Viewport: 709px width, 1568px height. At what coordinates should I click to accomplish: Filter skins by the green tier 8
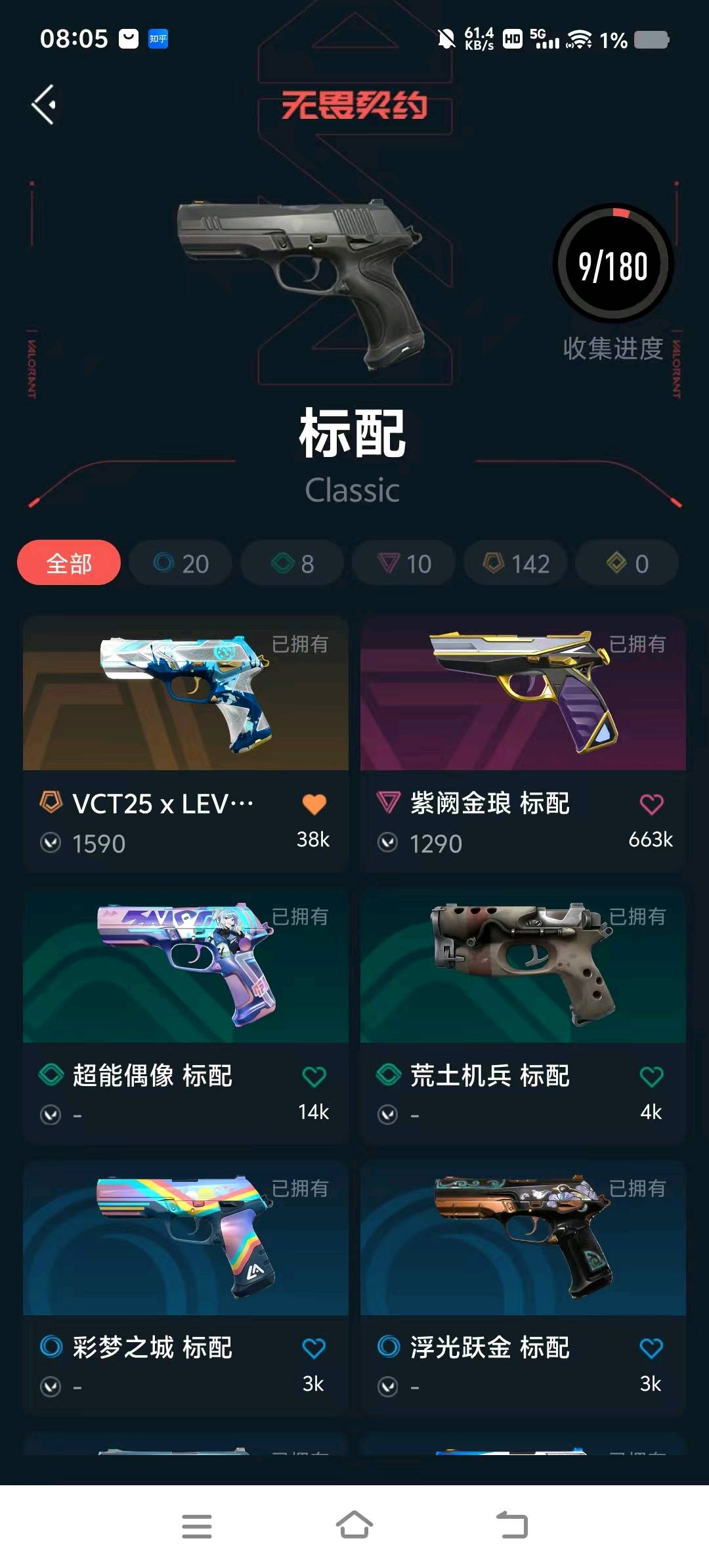pos(293,563)
